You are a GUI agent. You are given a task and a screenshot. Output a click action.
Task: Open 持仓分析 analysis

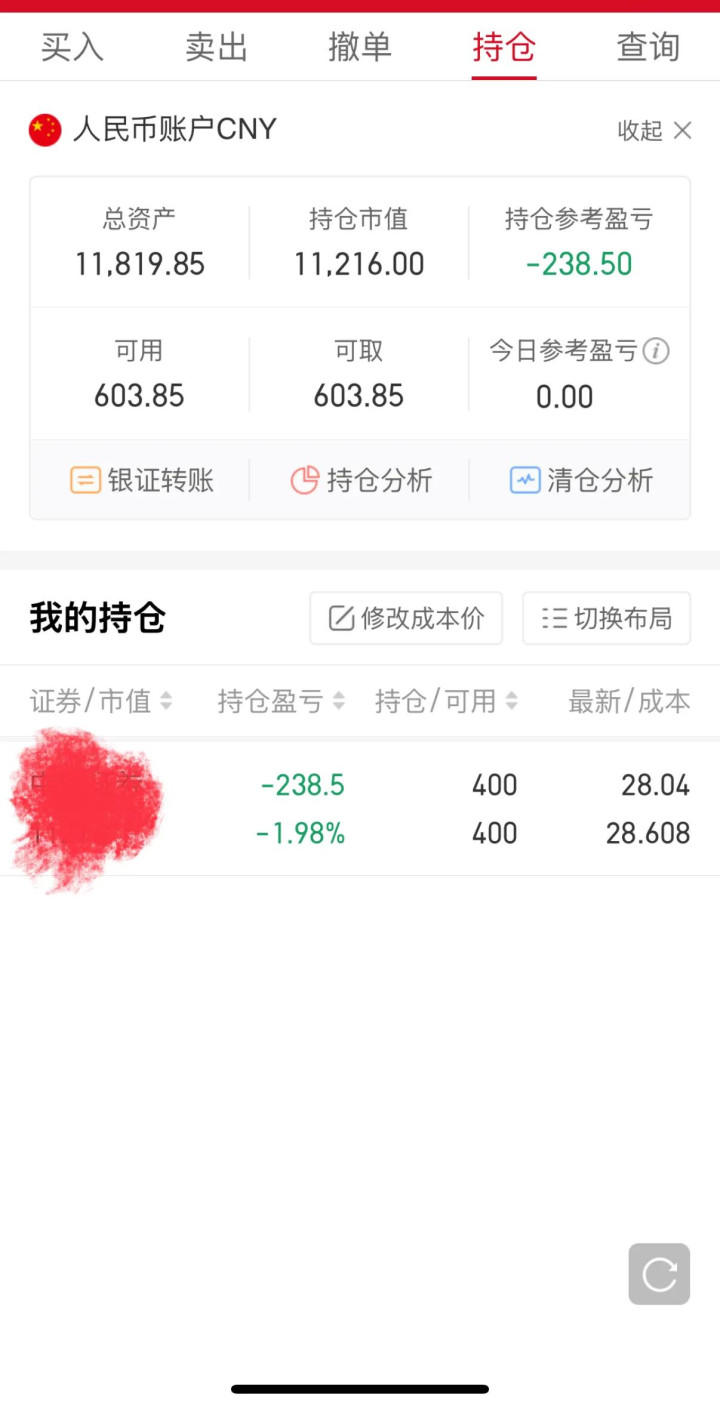pos(361,480)
